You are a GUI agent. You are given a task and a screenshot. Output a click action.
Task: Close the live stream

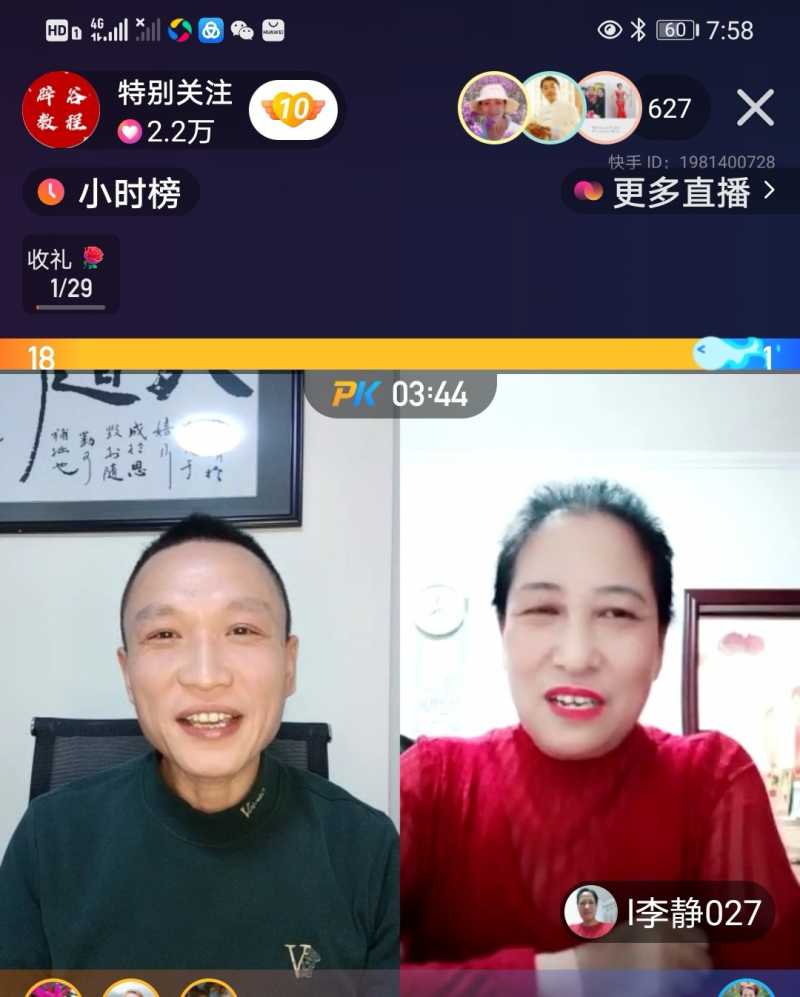[x=755, y=108]
